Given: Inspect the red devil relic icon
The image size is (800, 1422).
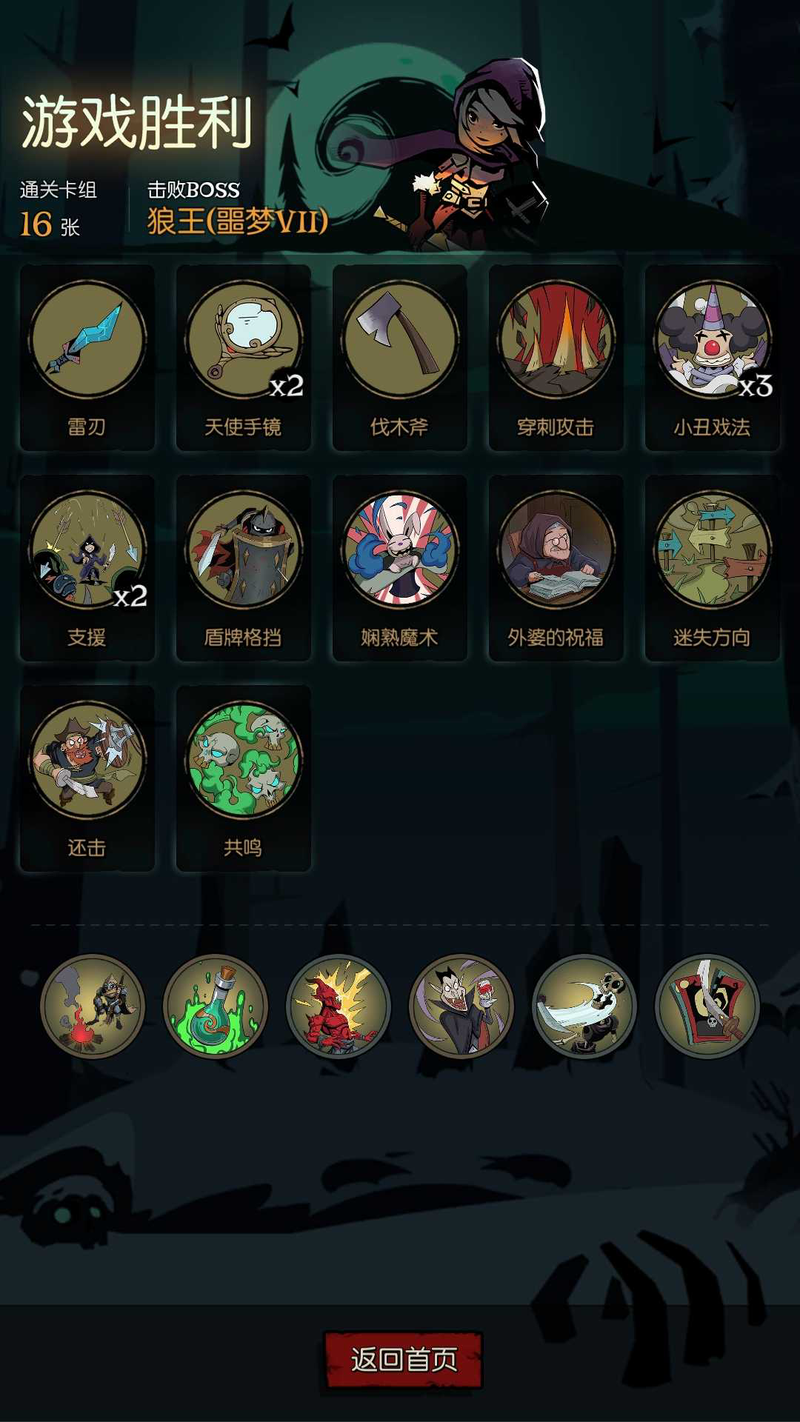Looking at the screenshot, I should 338,1006.
